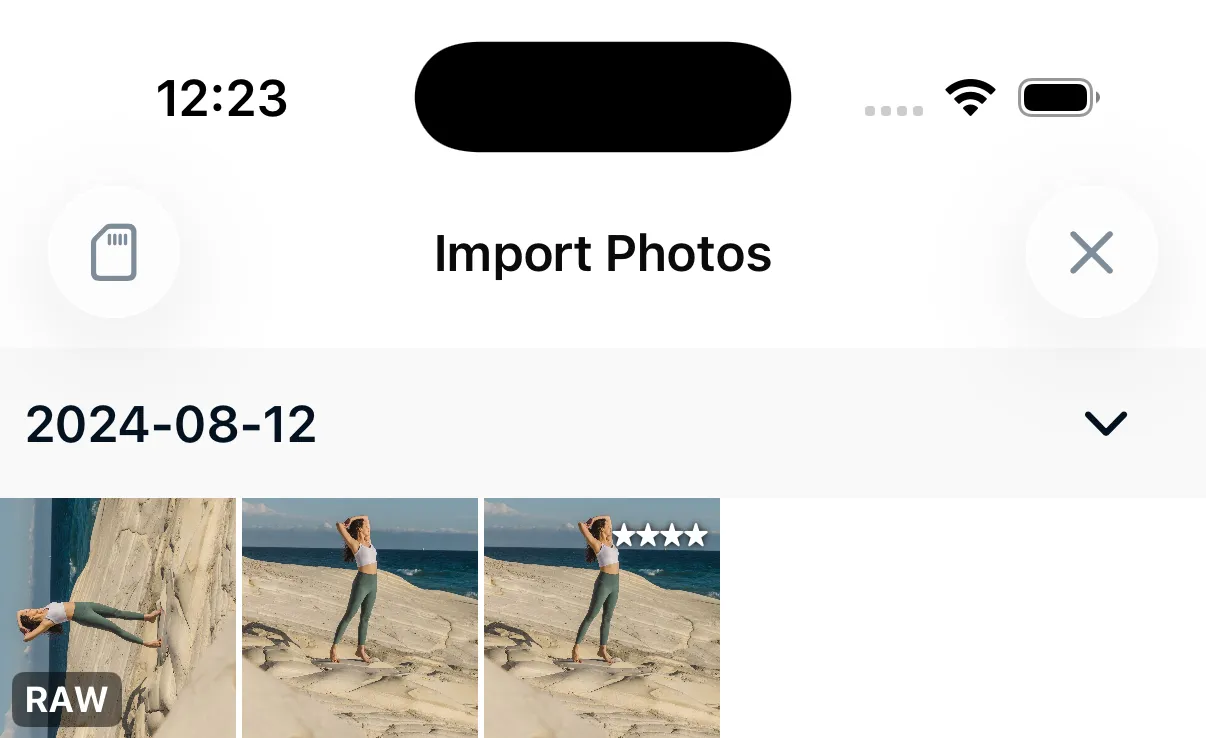Image resolution: width=1206 pixels, height=738 pixels.
Task: Close the Import Photos screen
Action: click(x=1091, y=252)
